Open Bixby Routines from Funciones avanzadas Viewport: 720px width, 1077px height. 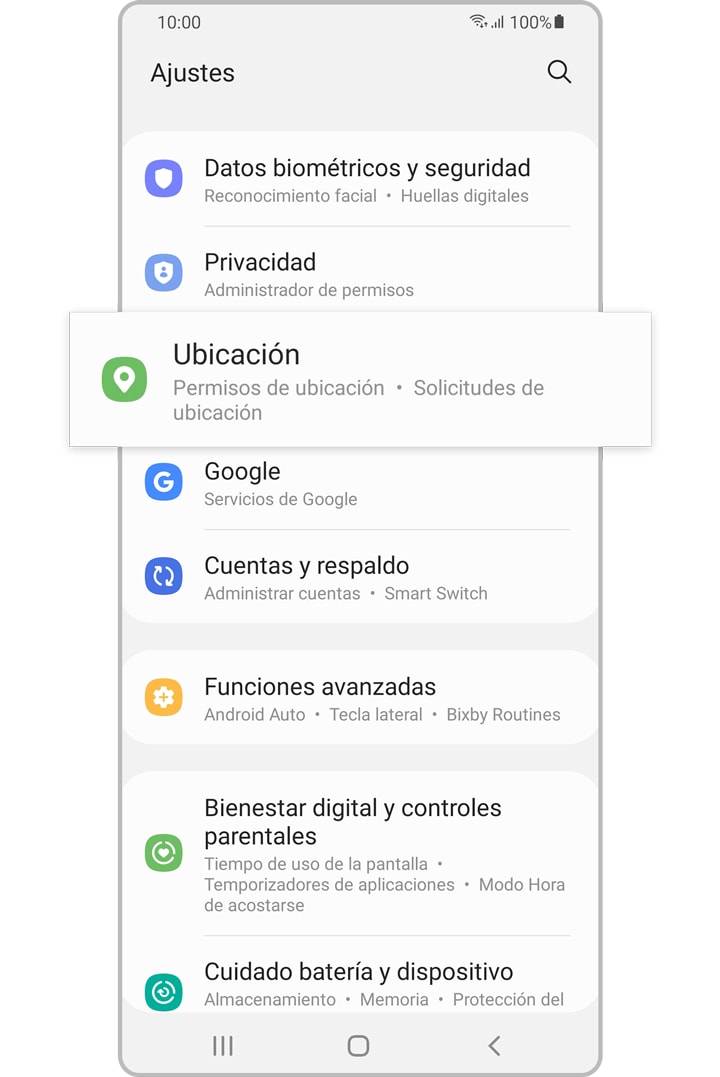pos(503,715)
